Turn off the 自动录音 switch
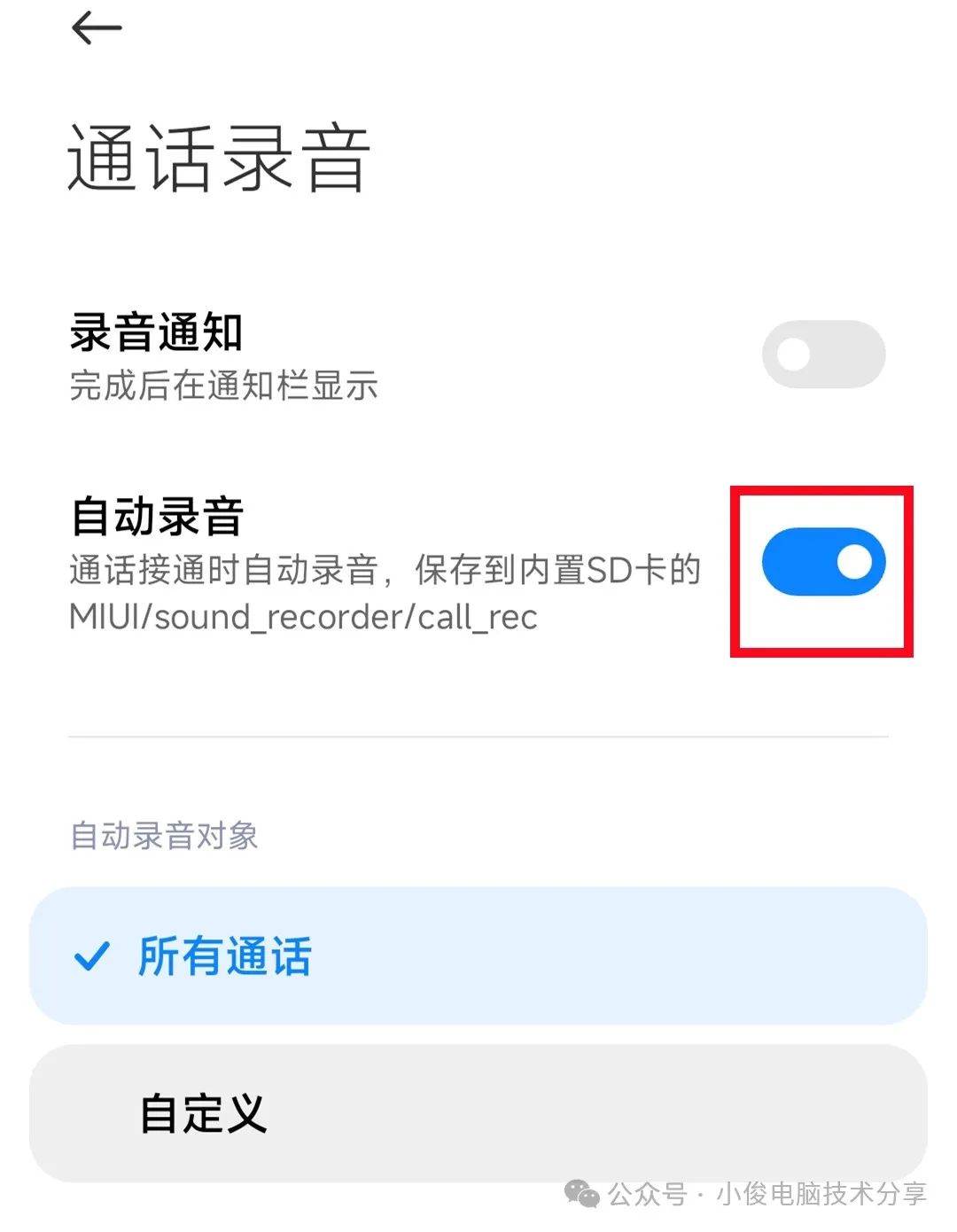This screenshot has height=1232, width=957. [x=823, y=562]
